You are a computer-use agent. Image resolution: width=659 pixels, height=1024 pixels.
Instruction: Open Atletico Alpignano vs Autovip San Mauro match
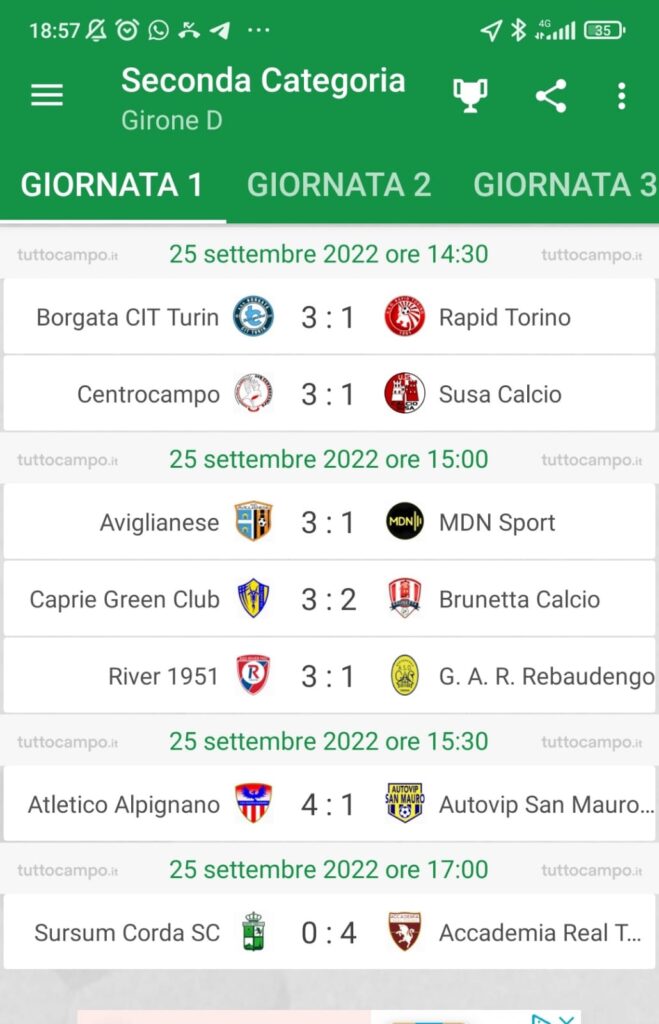pyautogui.click(x=329, y=804)
